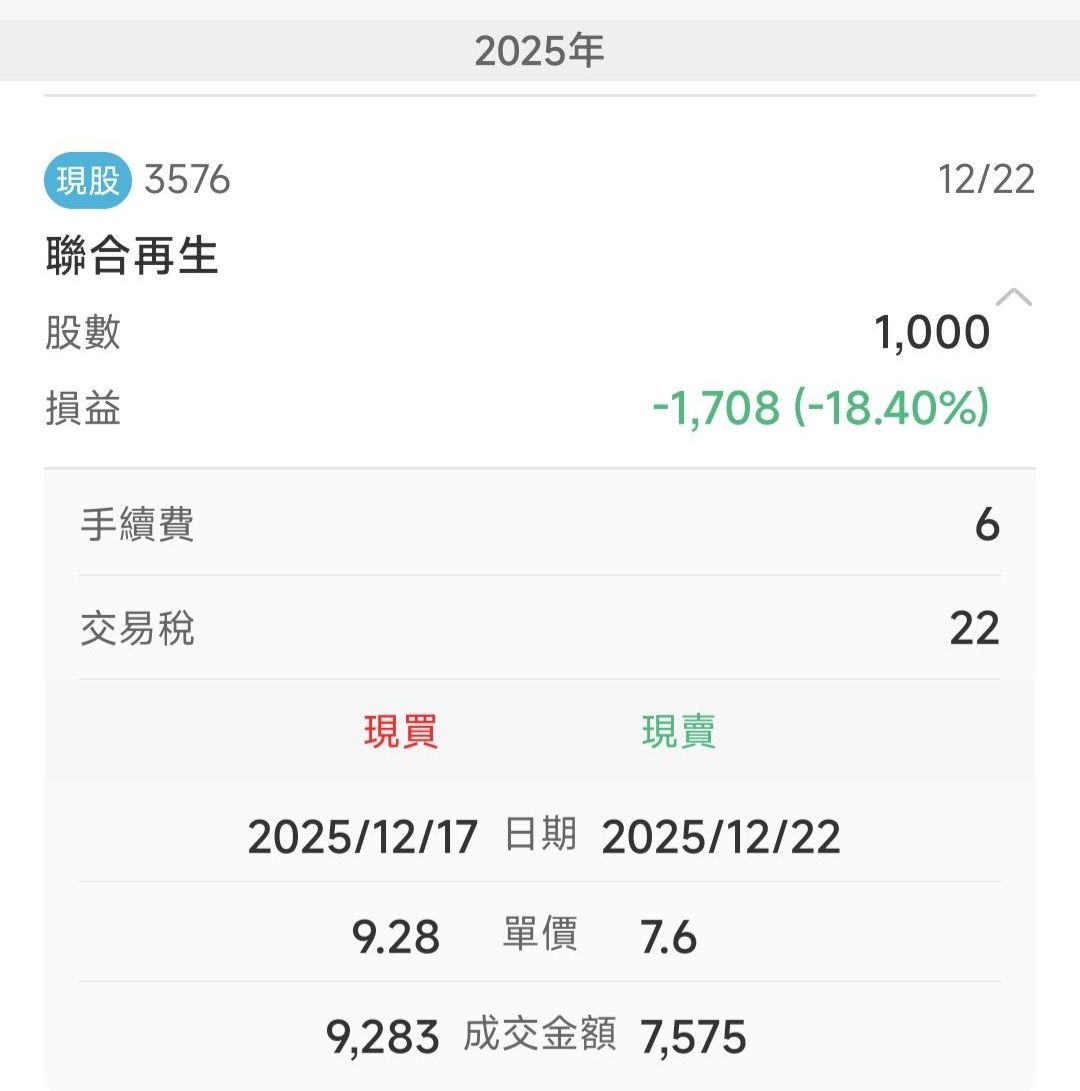Collapse the 聯合再生 trade details chevron
1080x1091 pixels.
point(1014,297)
